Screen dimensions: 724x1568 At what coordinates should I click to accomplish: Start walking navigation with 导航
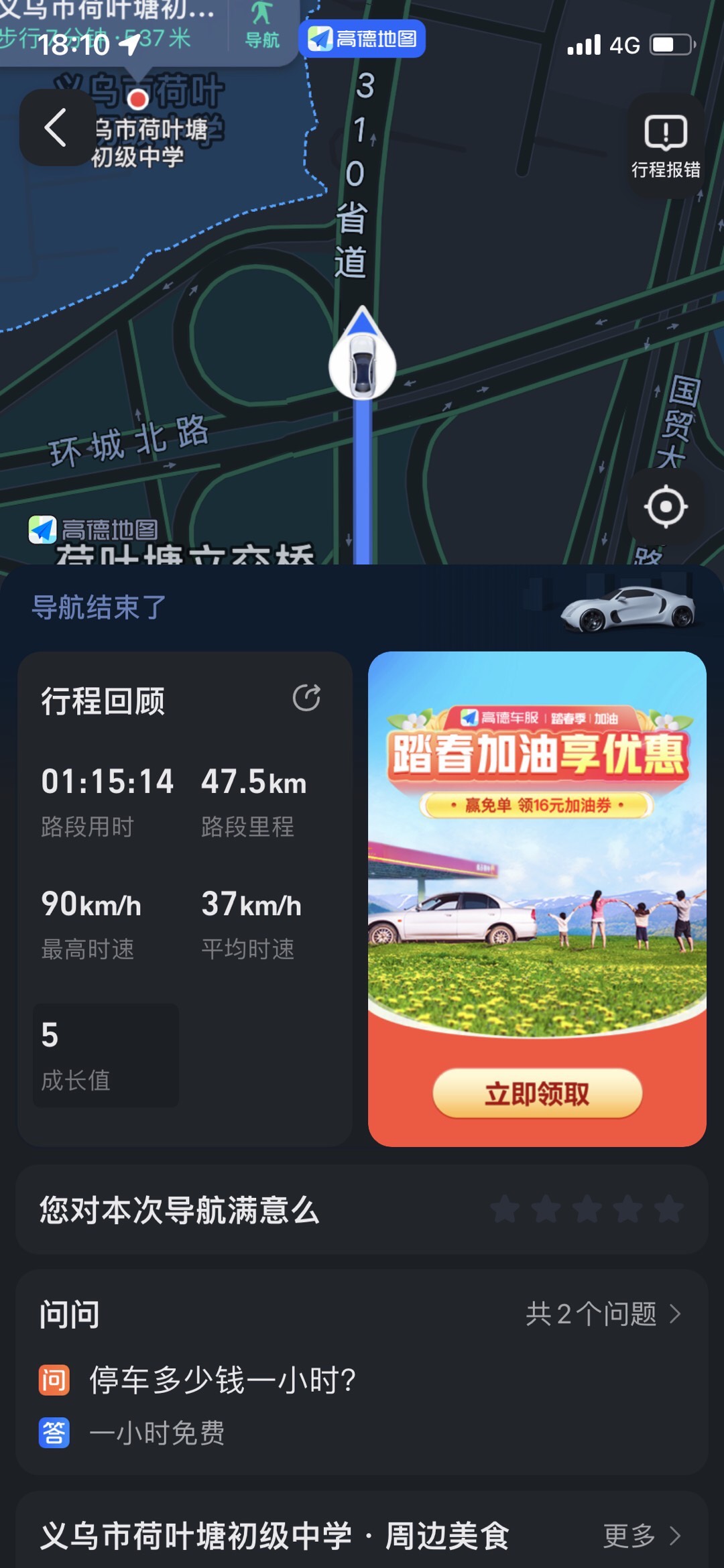[262, 27]
